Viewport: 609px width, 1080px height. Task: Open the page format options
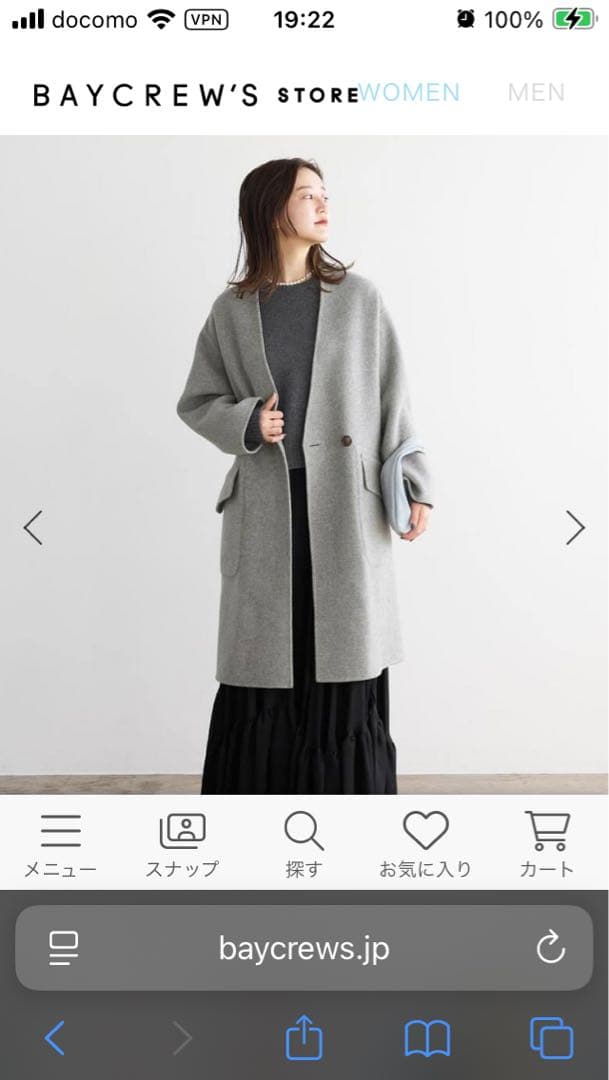coord(64,948)
